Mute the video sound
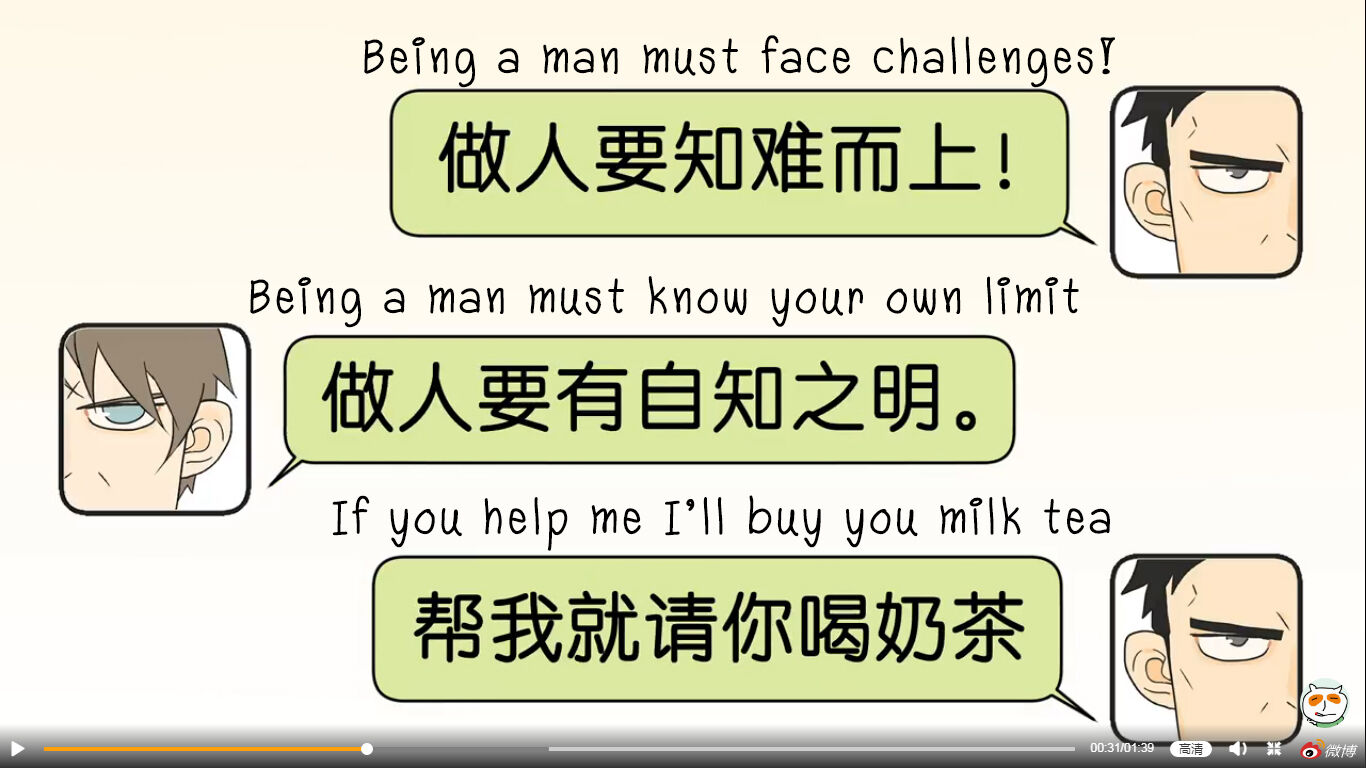 coord(1237,748)
